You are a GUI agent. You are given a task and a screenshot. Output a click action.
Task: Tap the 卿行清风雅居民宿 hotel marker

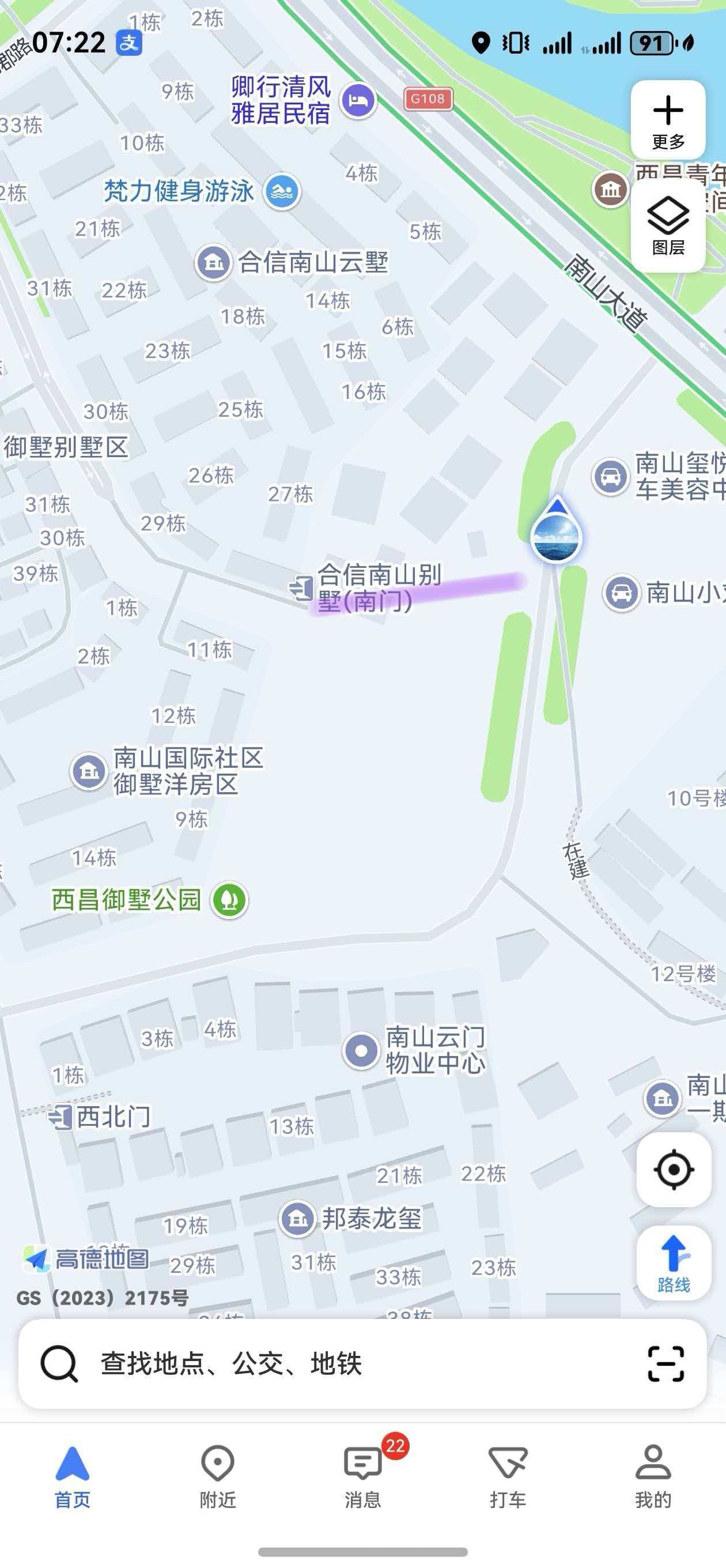[x=358, y=100]
